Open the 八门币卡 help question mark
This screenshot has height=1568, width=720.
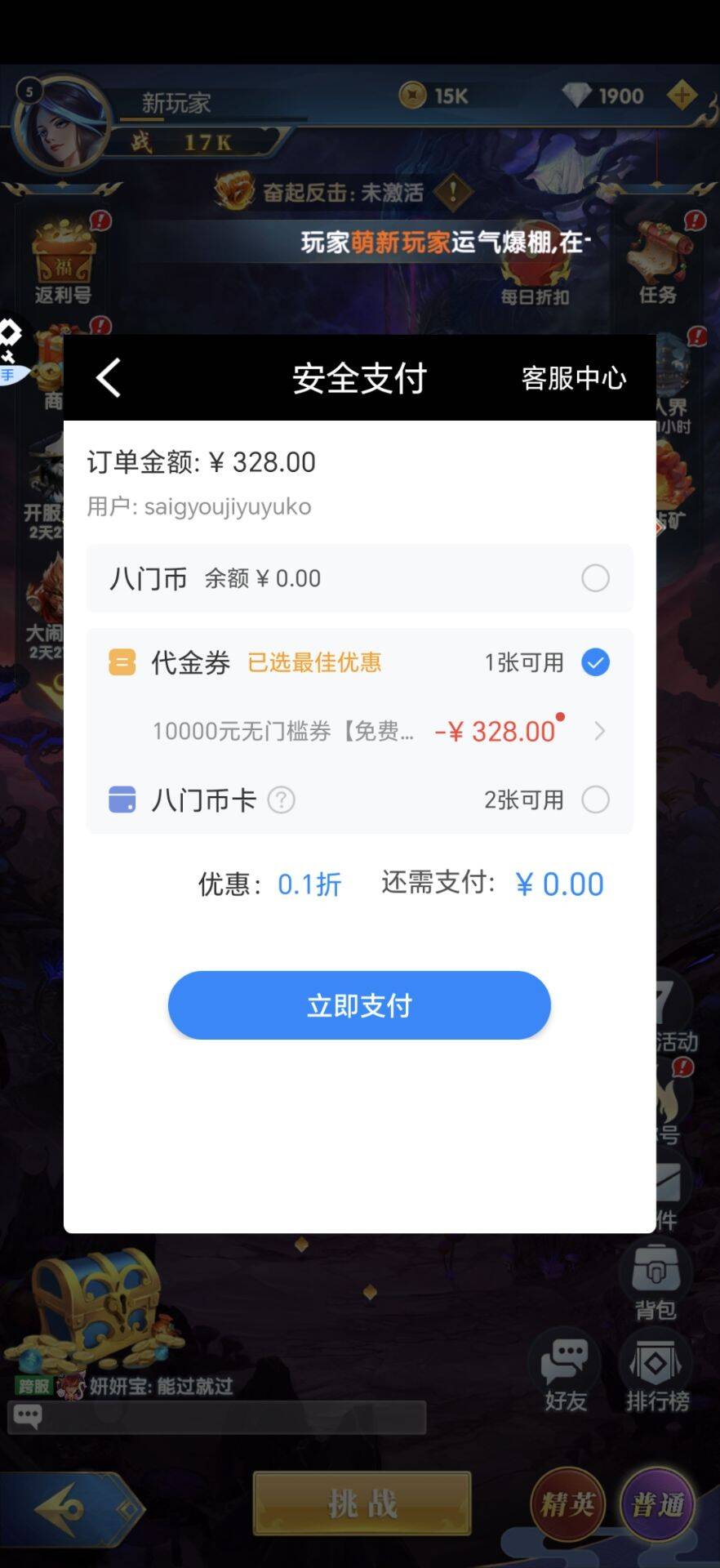tap(282, 800)
